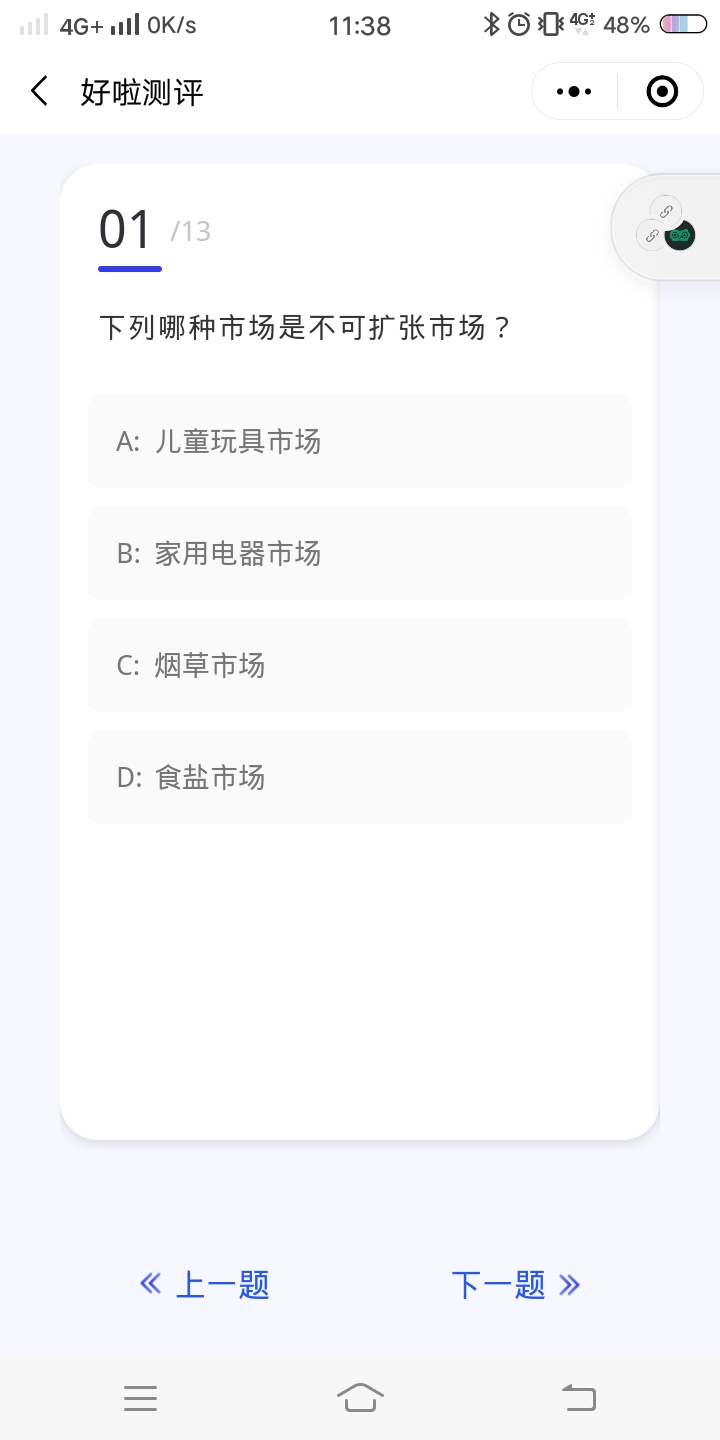The height and width of the screenshot is (1440, 720).
Task: Close the mini program via the circle icon
Action: [x=662, y=92]
